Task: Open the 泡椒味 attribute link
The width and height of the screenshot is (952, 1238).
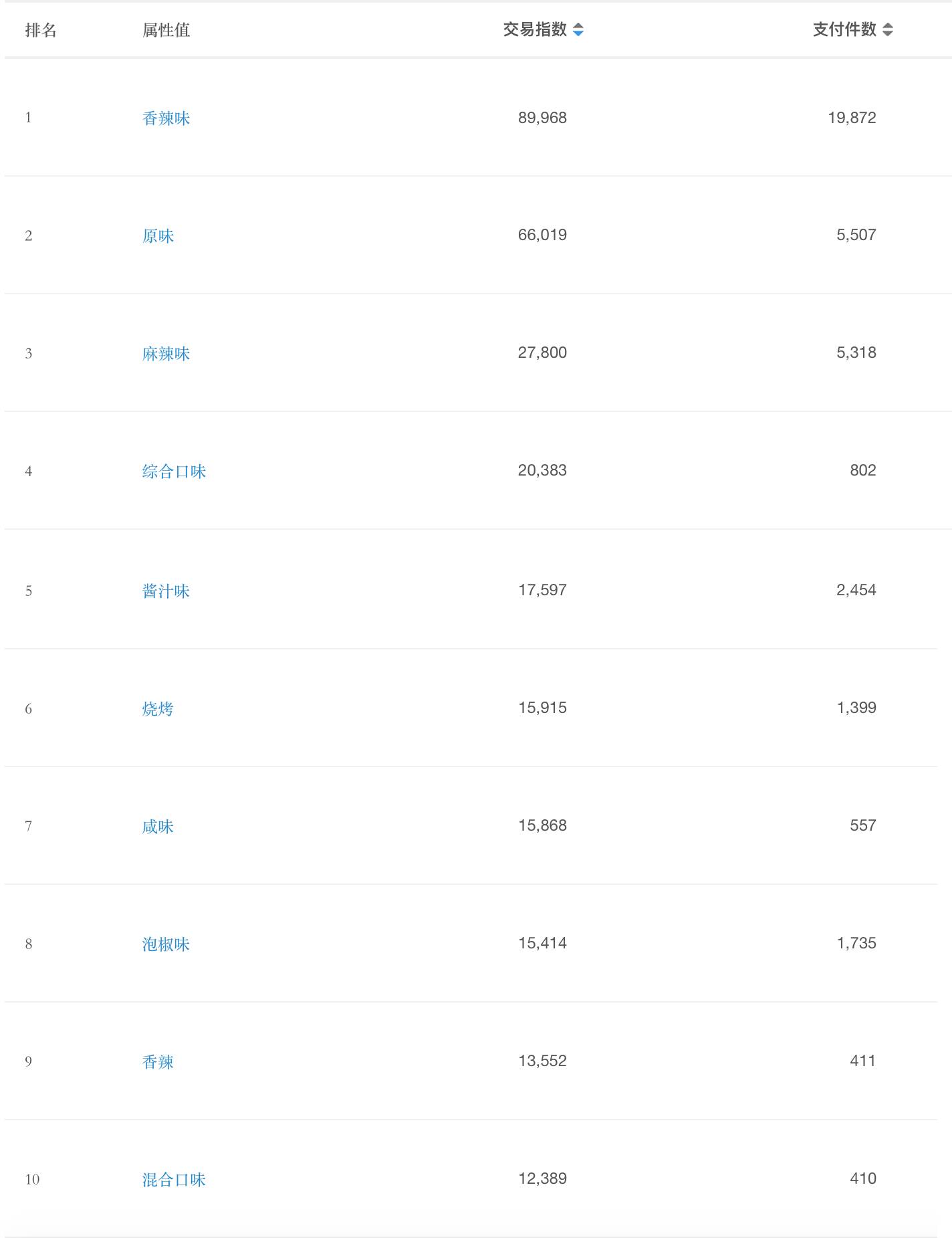Action: [x=164, y=943]
